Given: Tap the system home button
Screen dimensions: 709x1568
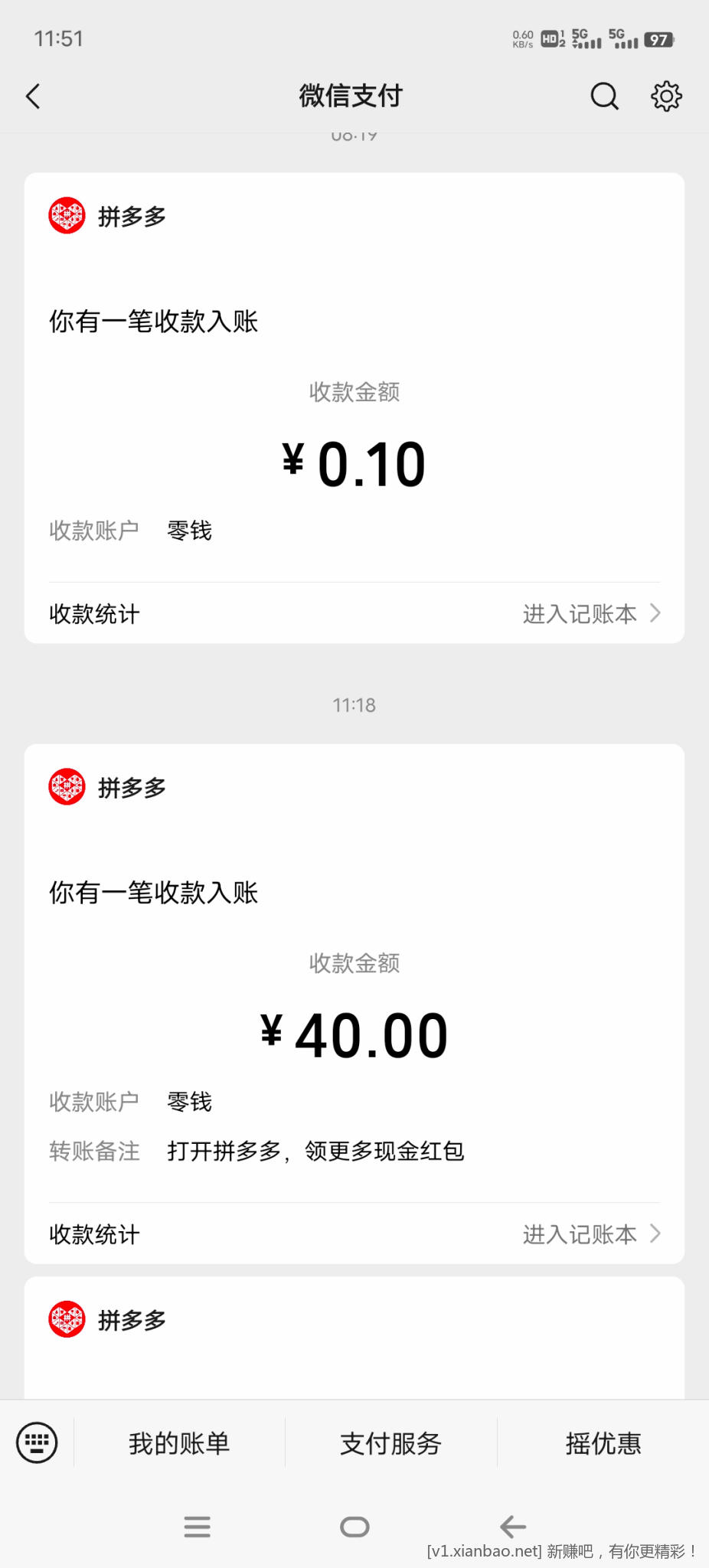Looking at the screenshot, I should 354,1527.
